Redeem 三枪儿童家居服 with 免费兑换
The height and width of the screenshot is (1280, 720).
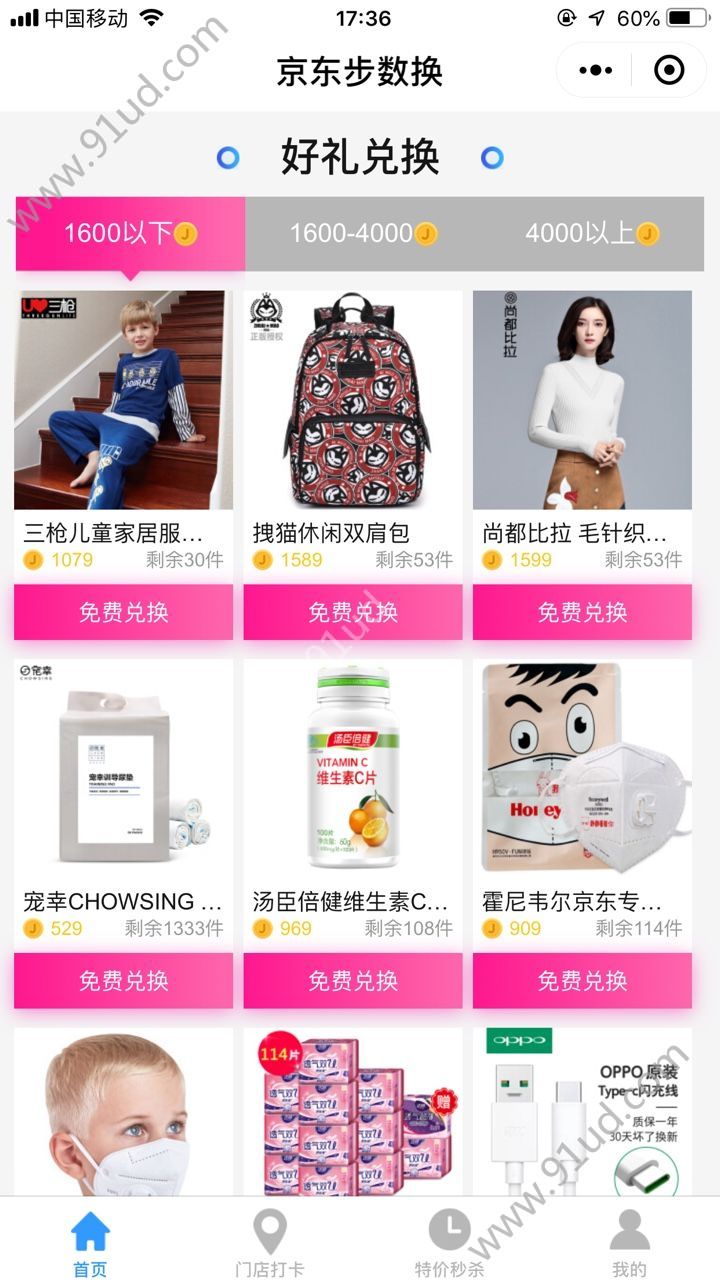(x=123, y=612)
